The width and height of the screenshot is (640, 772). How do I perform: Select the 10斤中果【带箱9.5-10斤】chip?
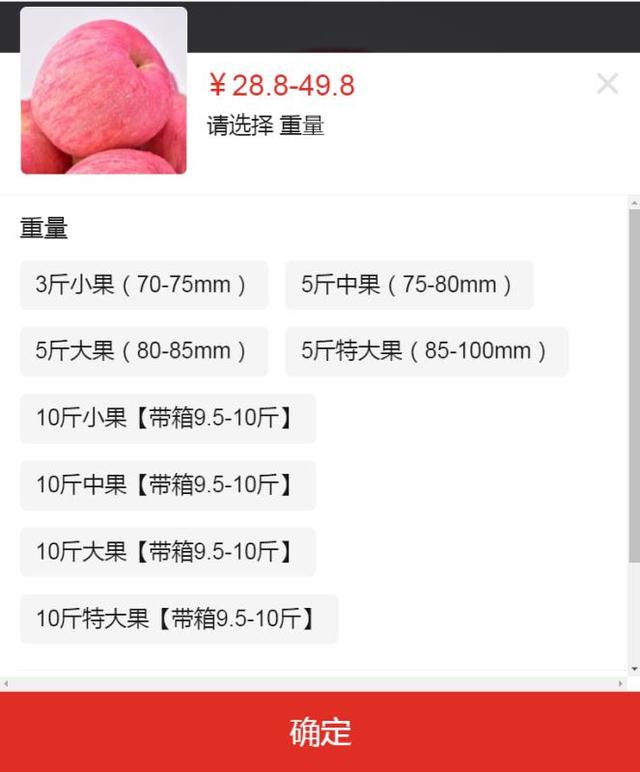point(167,485)
